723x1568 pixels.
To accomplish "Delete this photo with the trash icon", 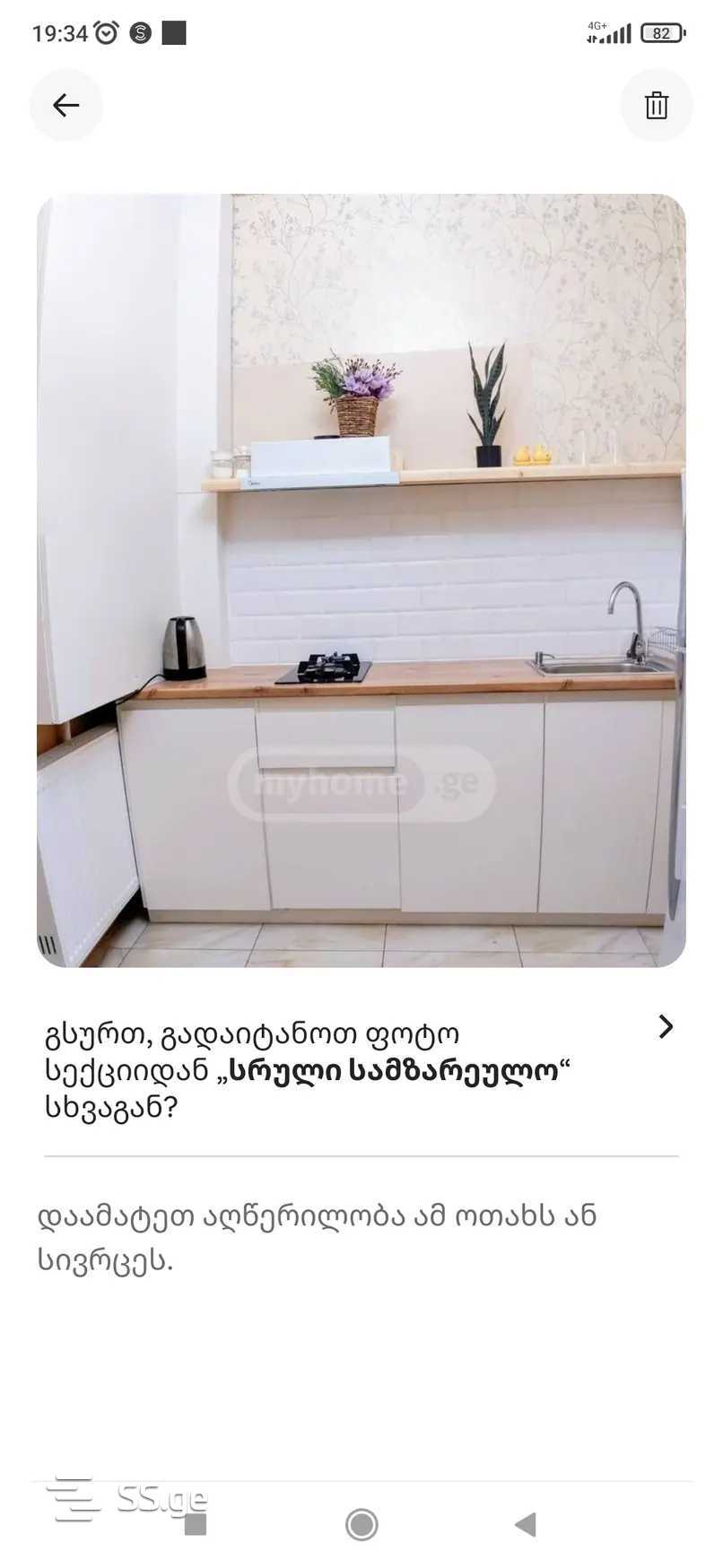I will coord(656,106).
